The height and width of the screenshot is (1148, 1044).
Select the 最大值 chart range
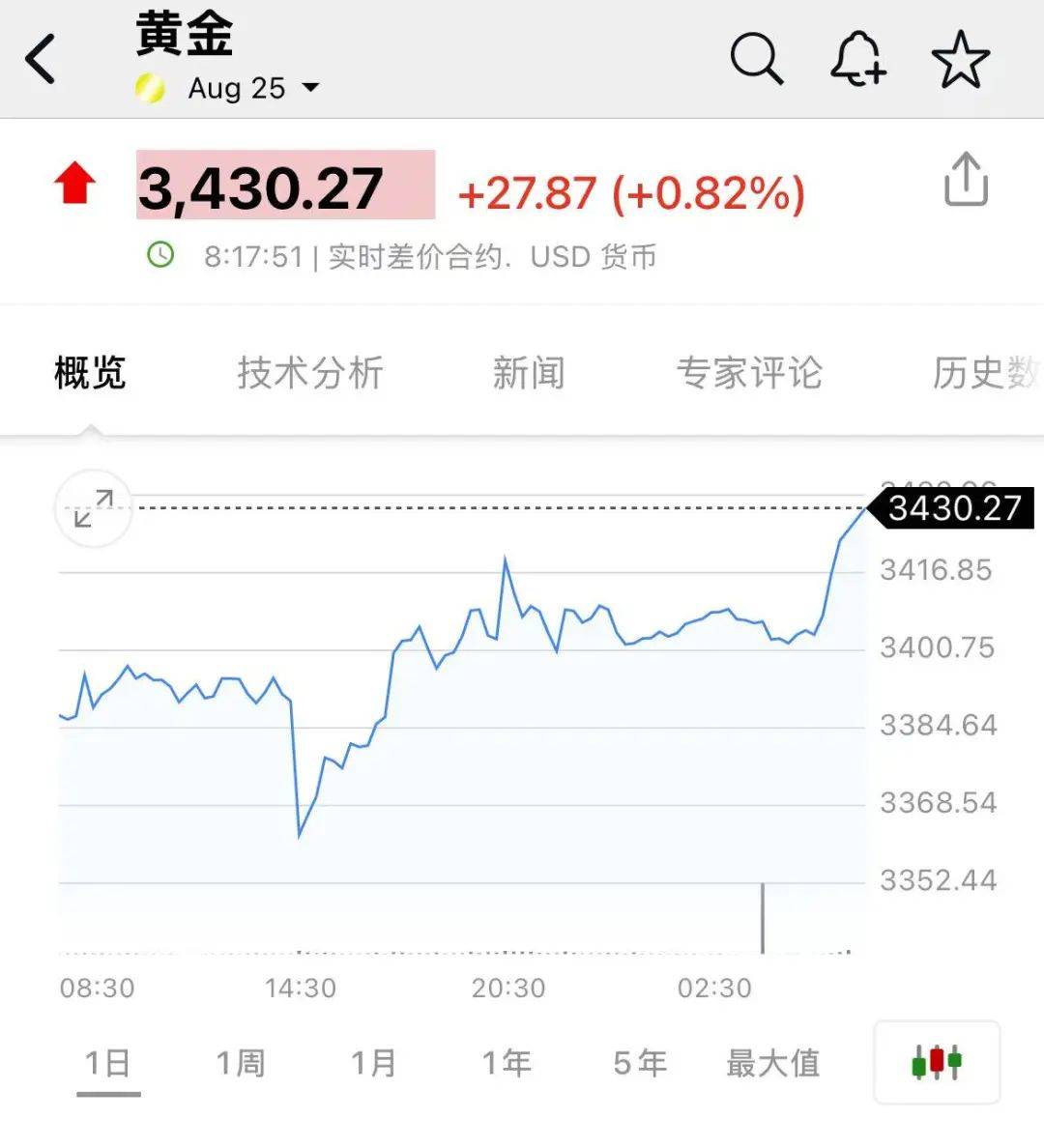click(x=773, y=1064)
